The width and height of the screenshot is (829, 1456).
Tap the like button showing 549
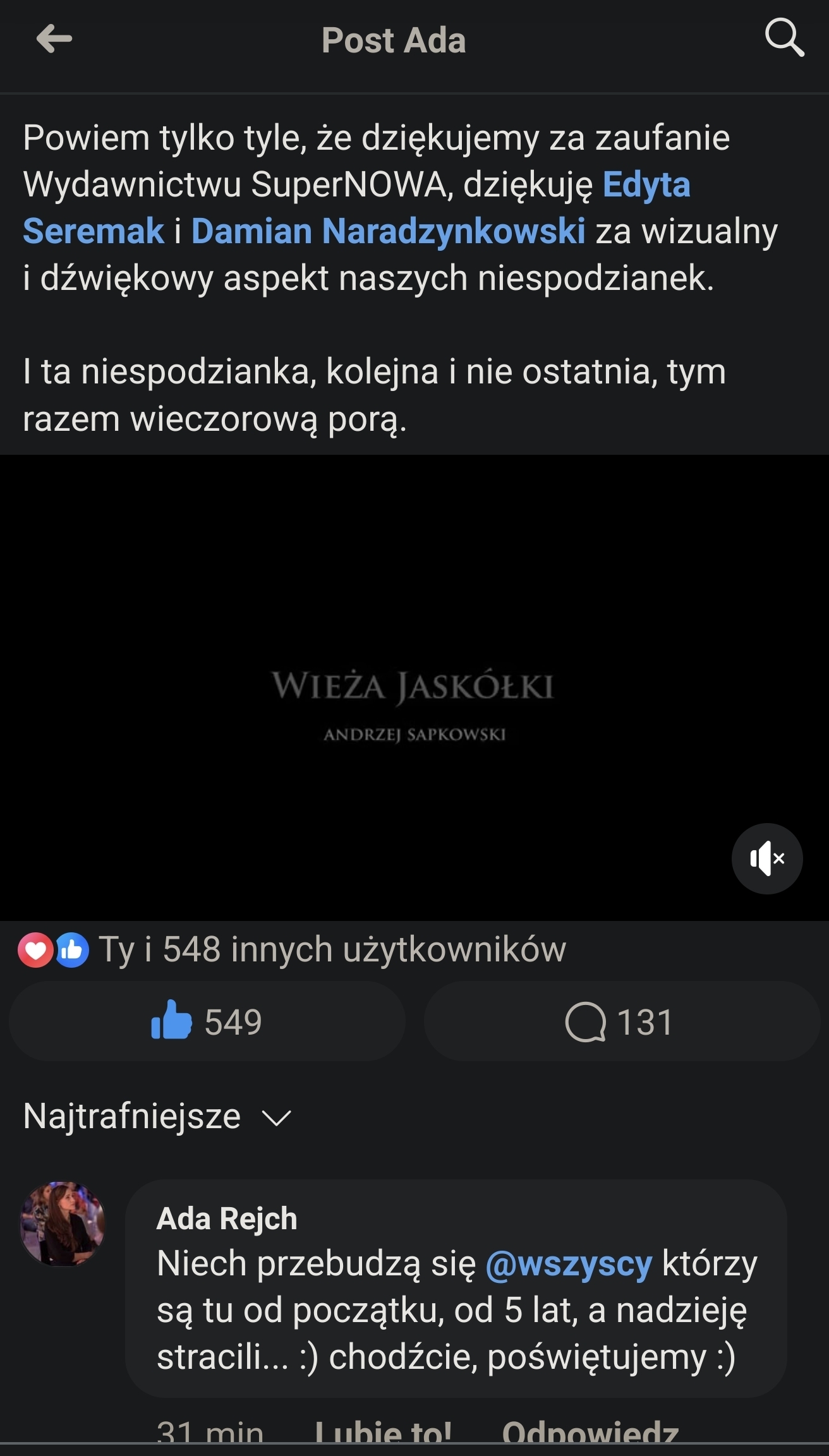pyautogui.click(x=207, y=1021)
